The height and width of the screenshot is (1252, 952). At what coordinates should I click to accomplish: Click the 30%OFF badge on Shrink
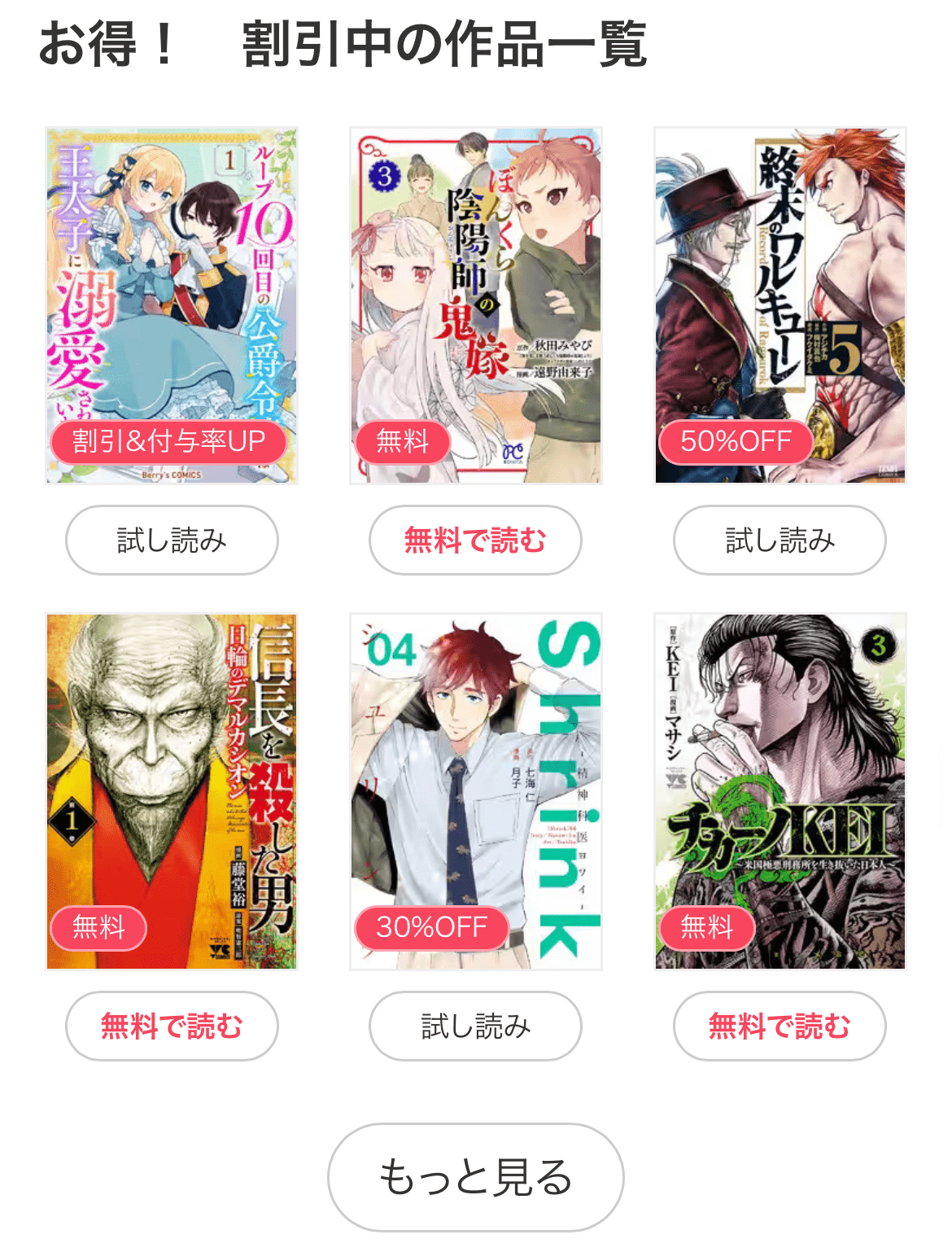(430, 927)
